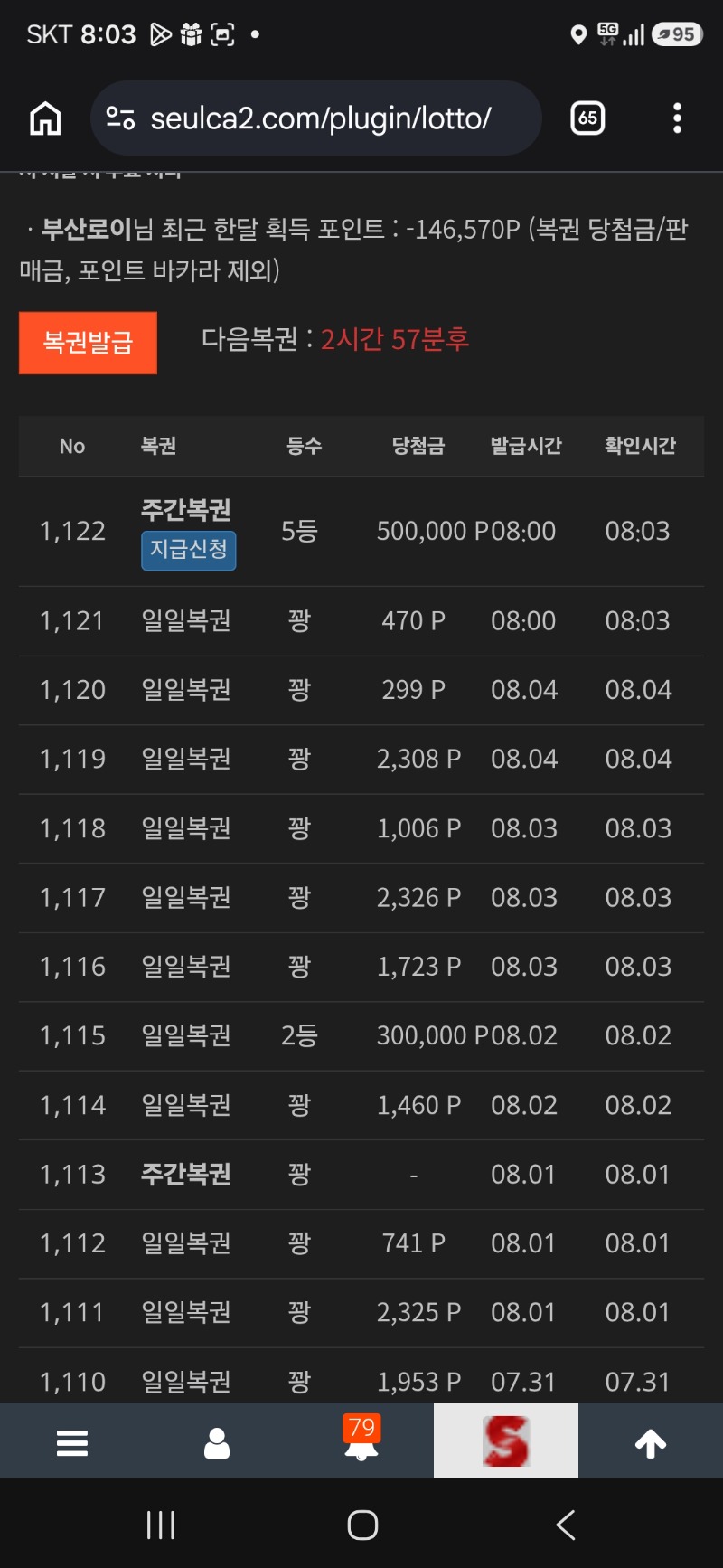Tap the seulca2.com address bar
Viewport: 723px width, 1568px height.
point(315,118)
